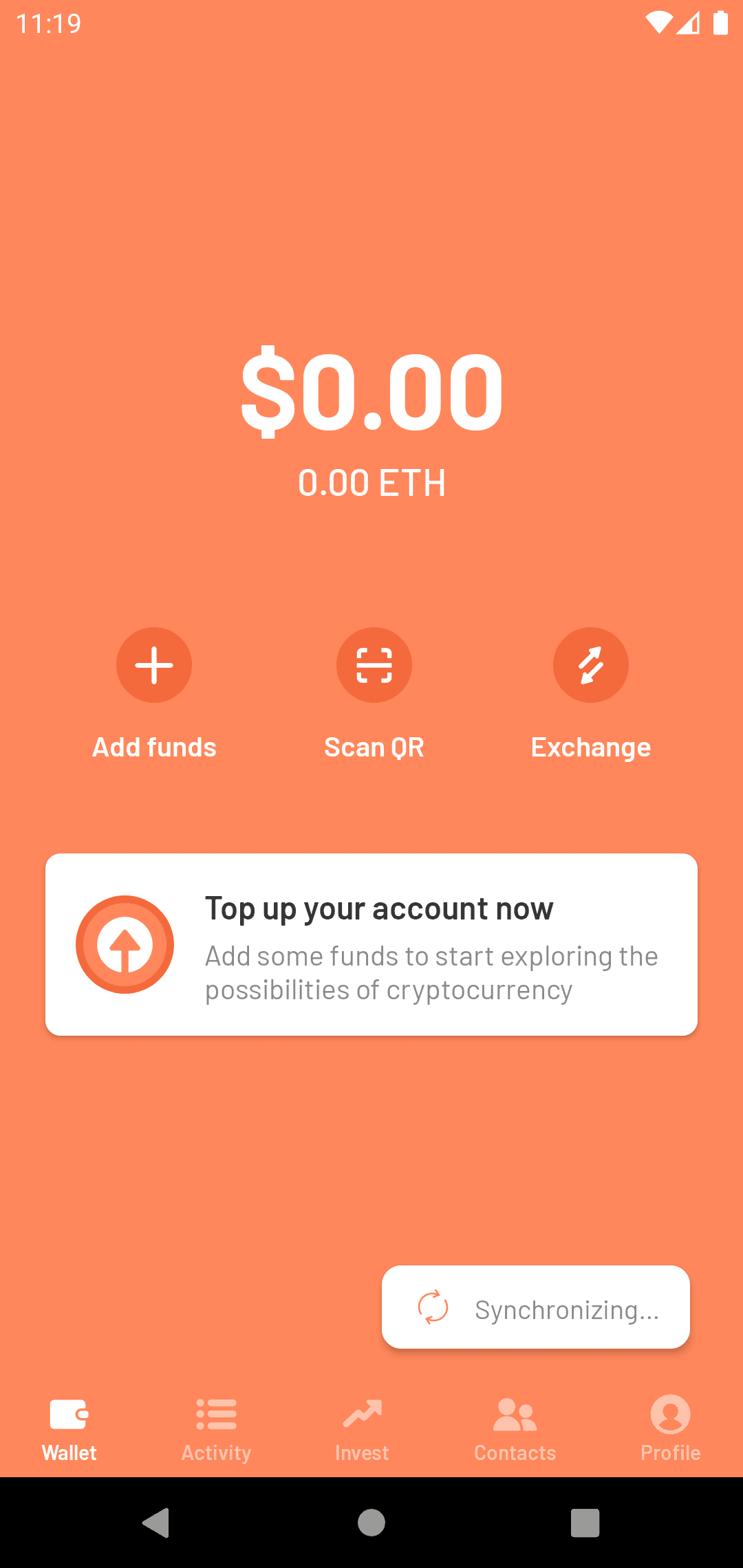Tap the system back button

pos(156,1522)
